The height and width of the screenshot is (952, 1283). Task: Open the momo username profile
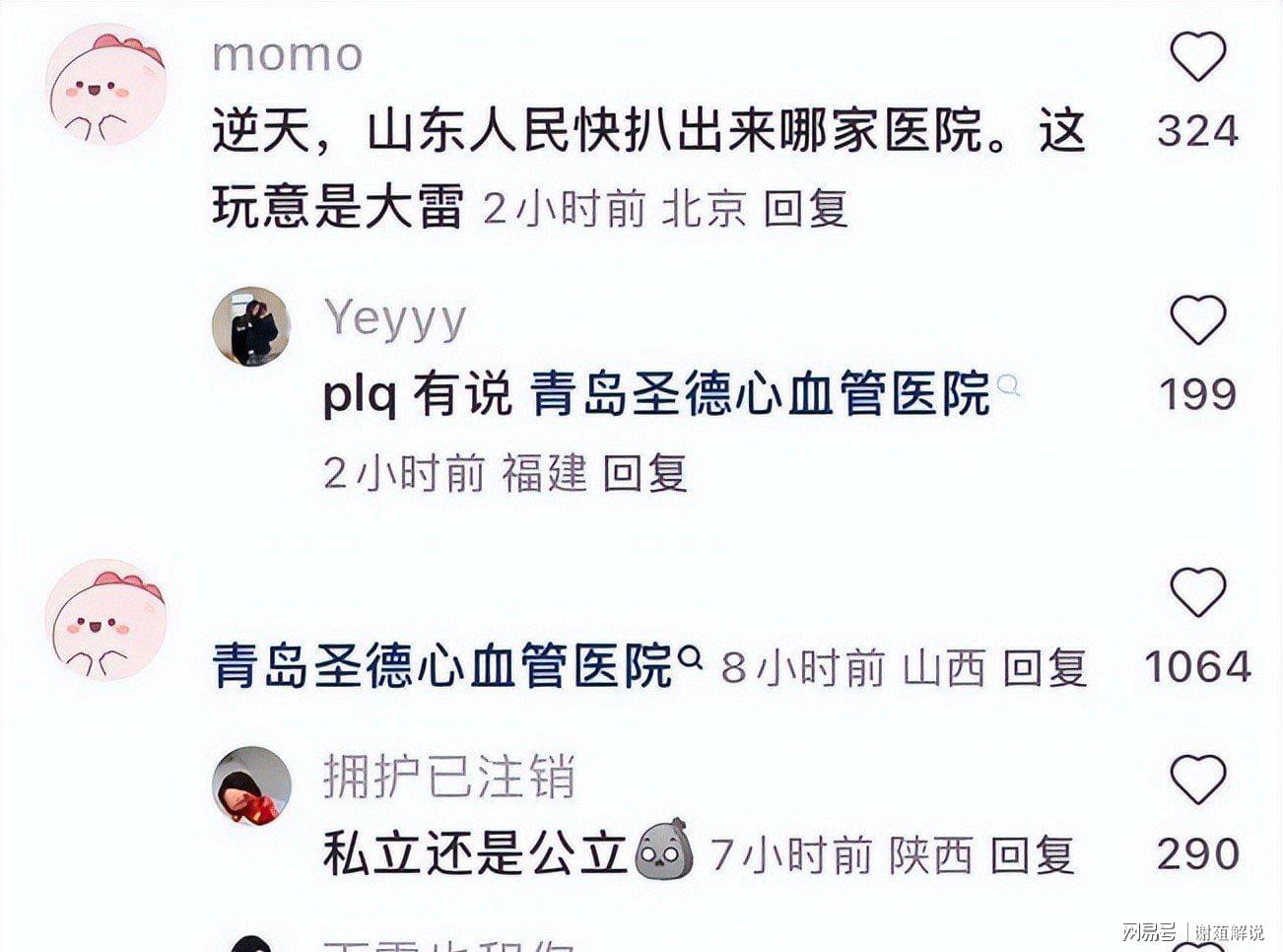click(287, 54)
